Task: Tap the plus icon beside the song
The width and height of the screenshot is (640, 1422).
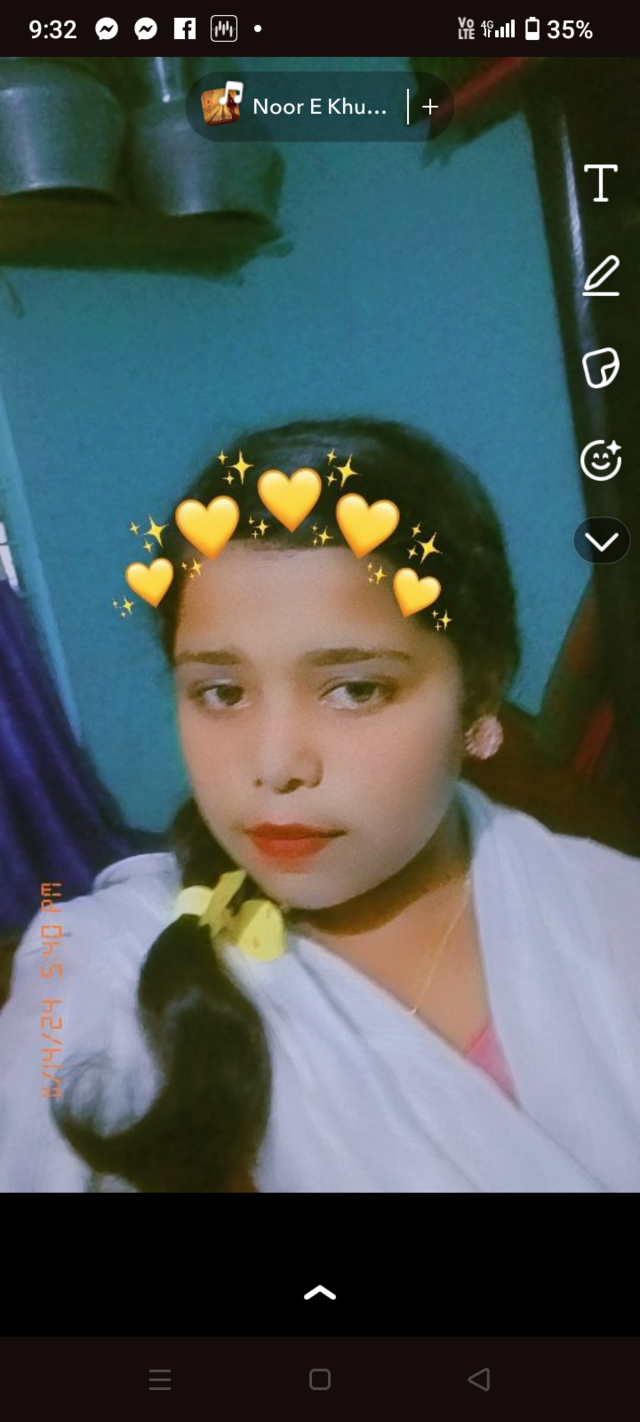Action: pos(430,107)
